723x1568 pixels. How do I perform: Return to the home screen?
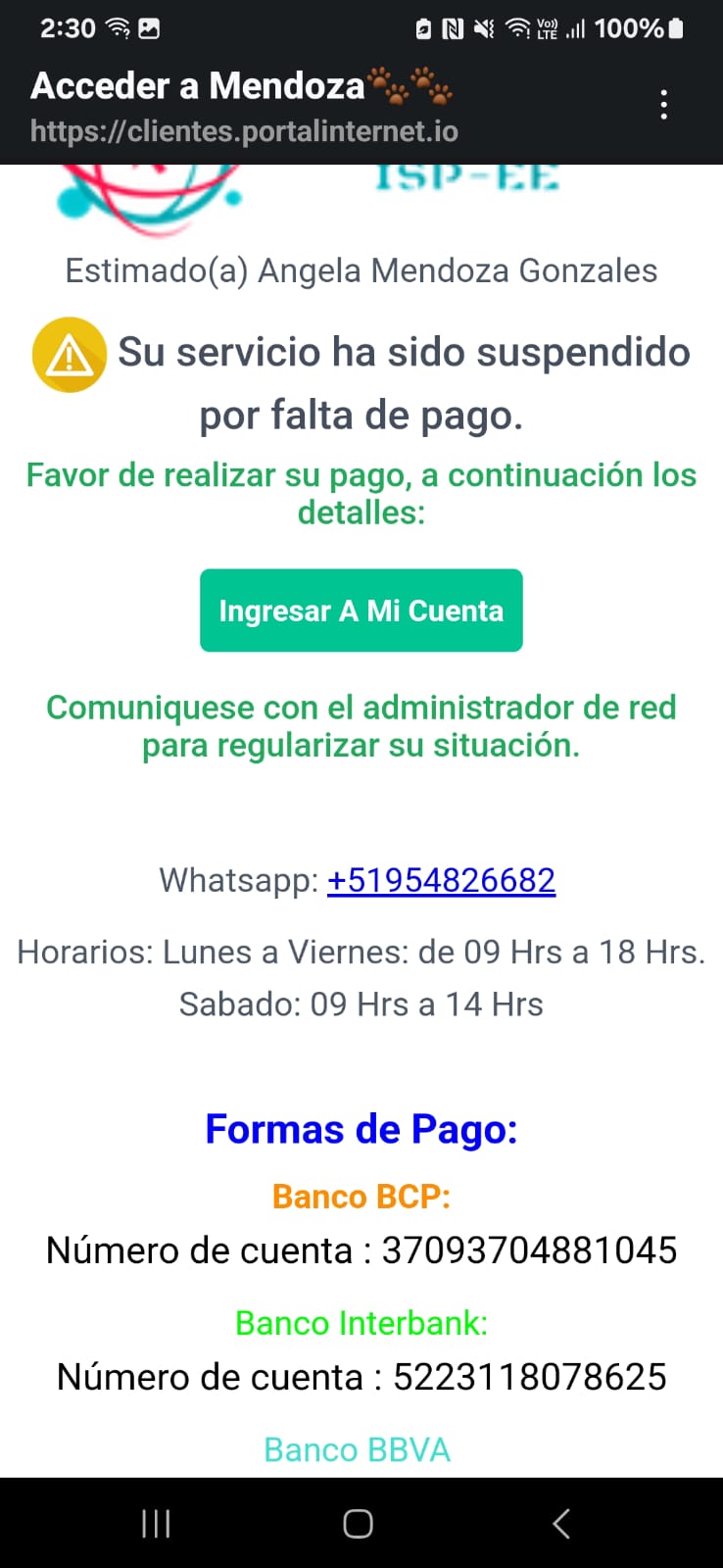358,1523
